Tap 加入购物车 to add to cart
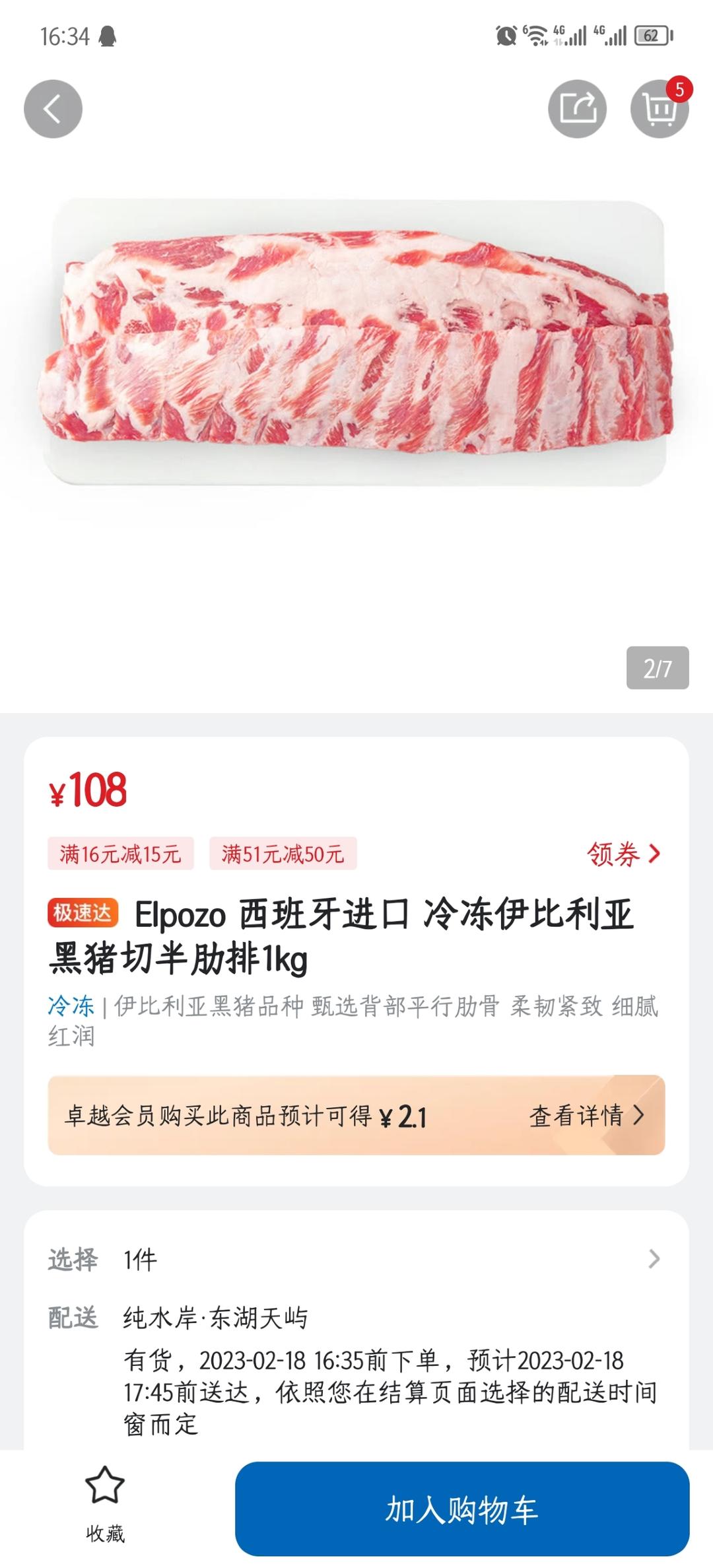This screenshot has height=1568, width=713. [x=462, y=1509]
